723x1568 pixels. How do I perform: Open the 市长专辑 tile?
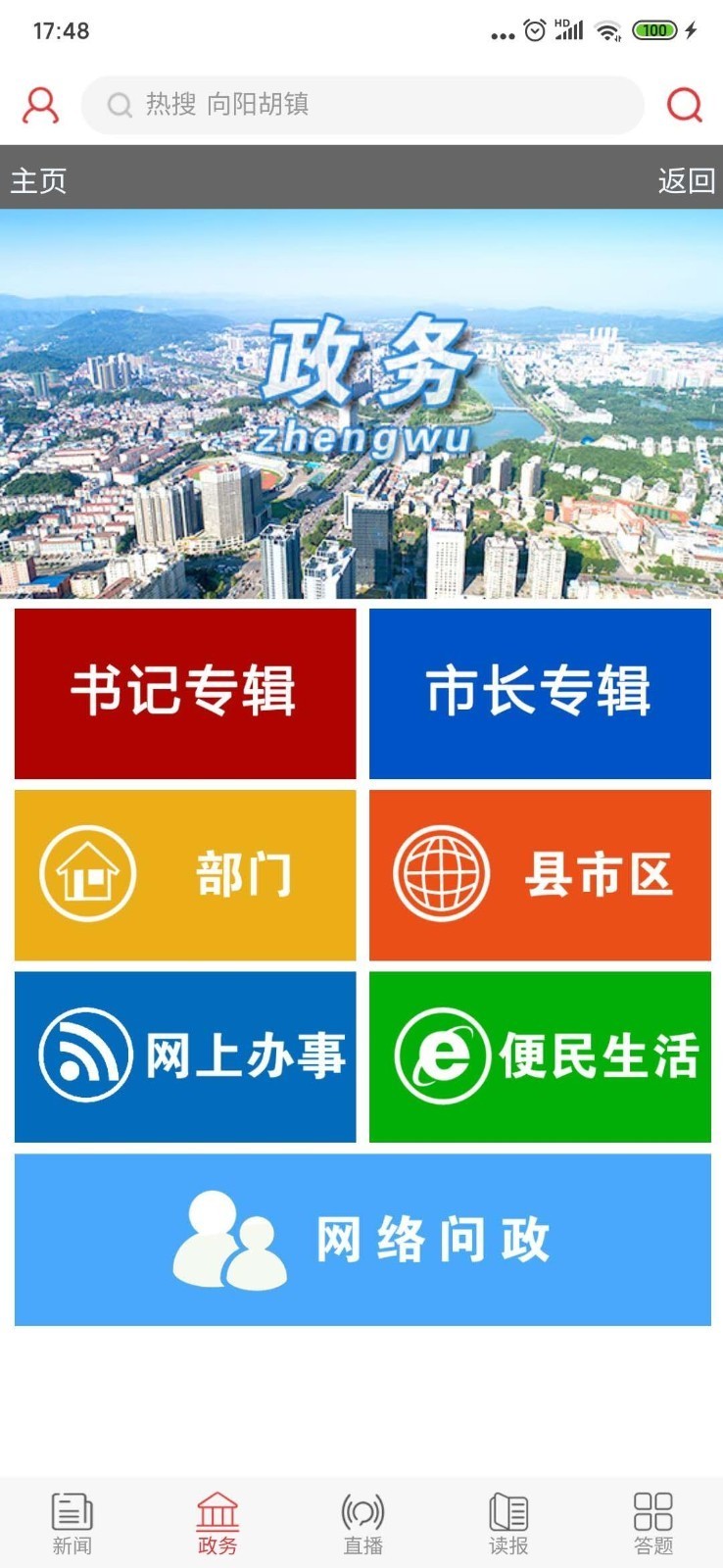540,693
